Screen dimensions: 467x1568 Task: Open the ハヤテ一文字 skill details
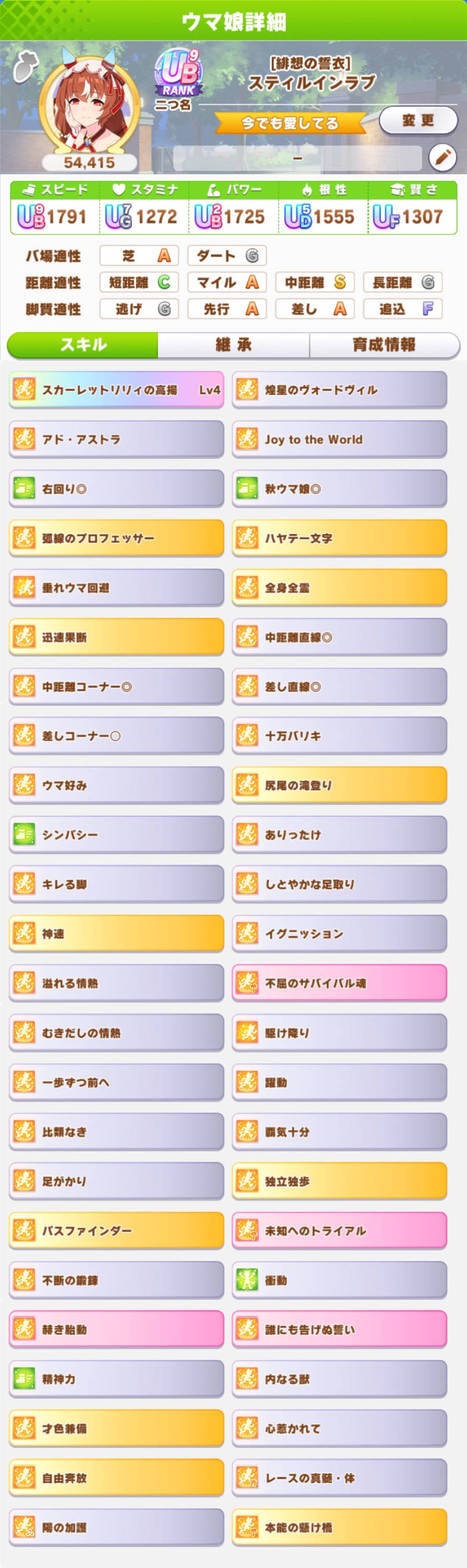(339, 538)
